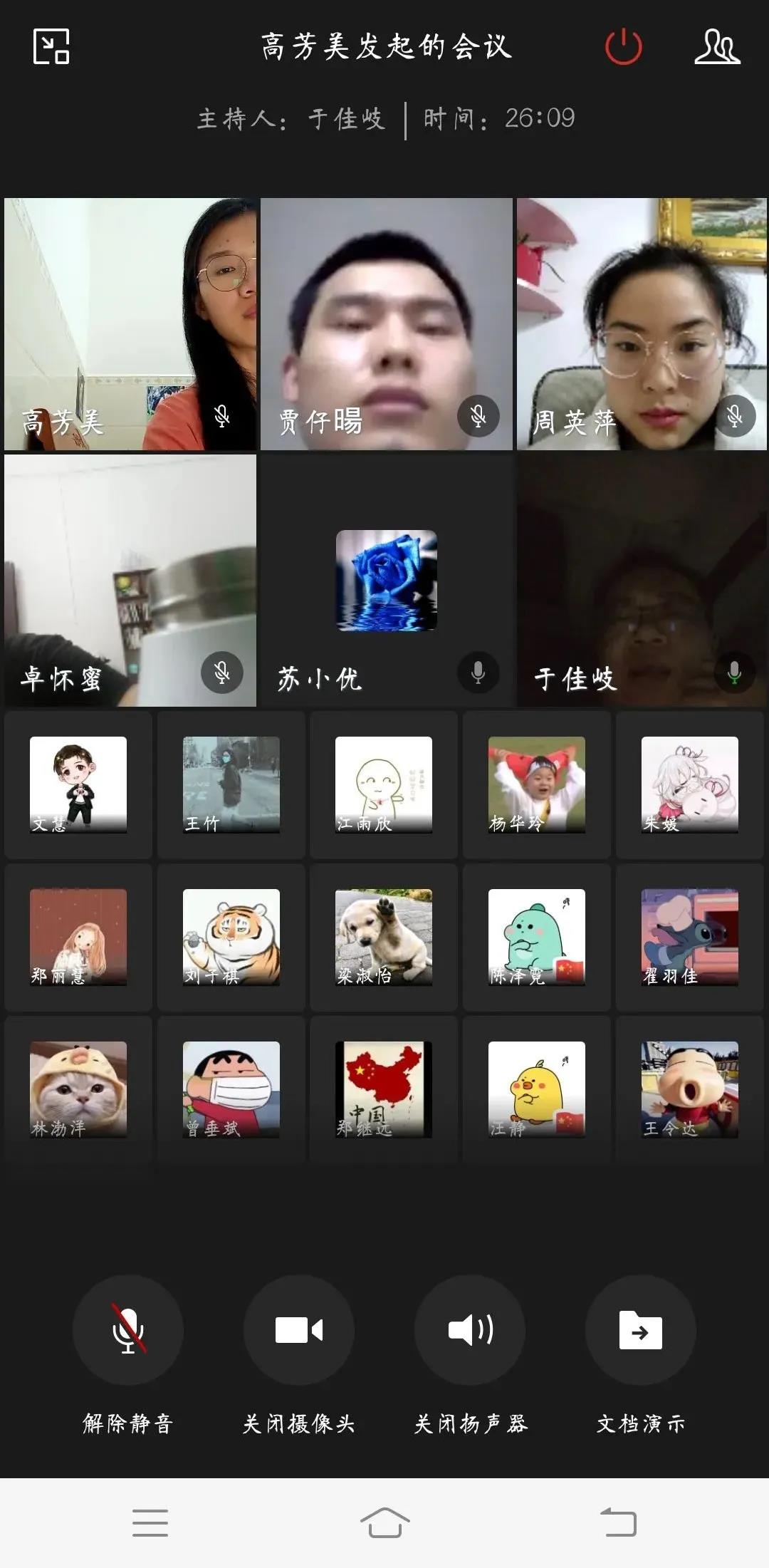Tap participant 王令达's avatar
The image size is (769, 1568).
click(x=689, y=1089)
